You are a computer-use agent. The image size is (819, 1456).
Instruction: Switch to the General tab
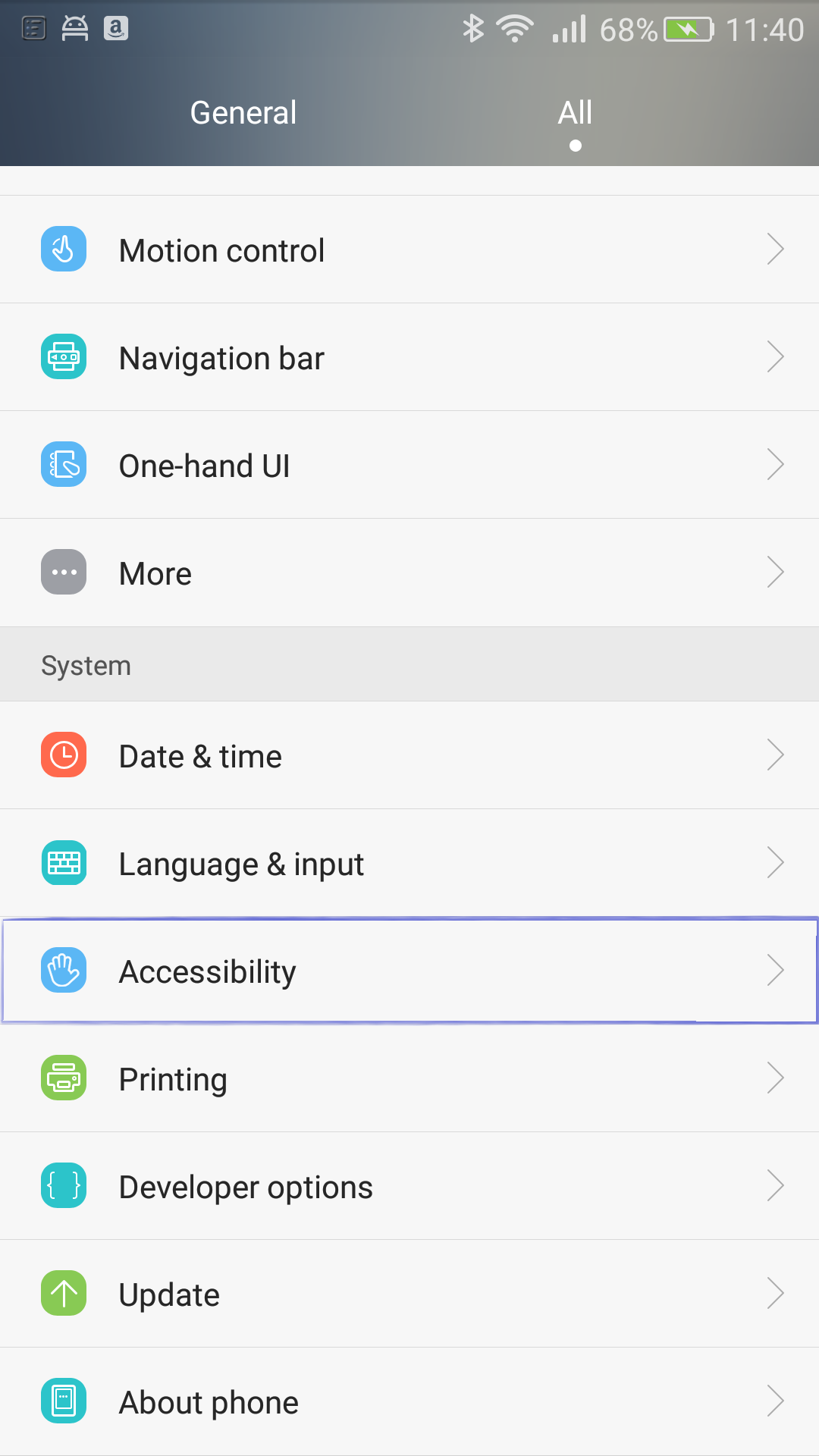point(243,113)
